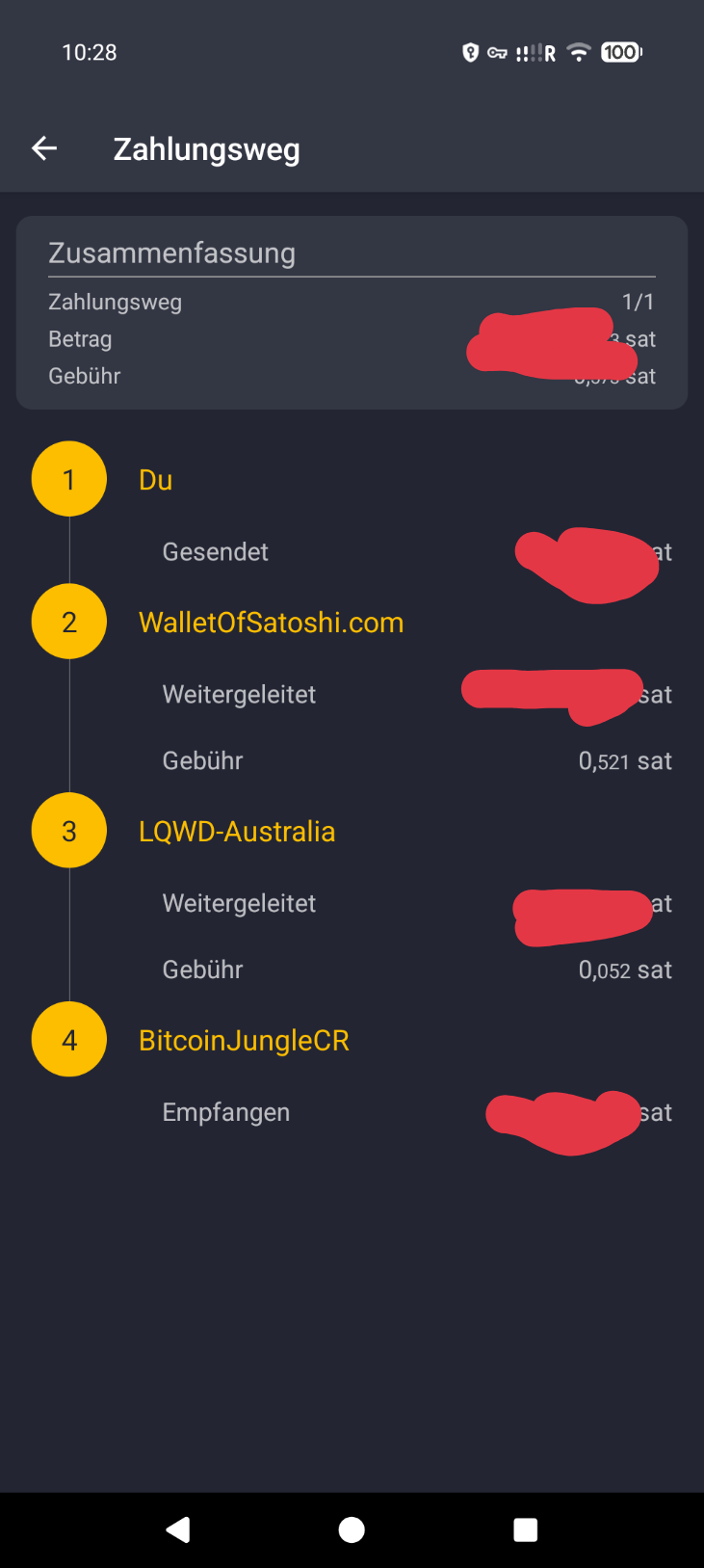Tap the system home button

[352, 1529]
